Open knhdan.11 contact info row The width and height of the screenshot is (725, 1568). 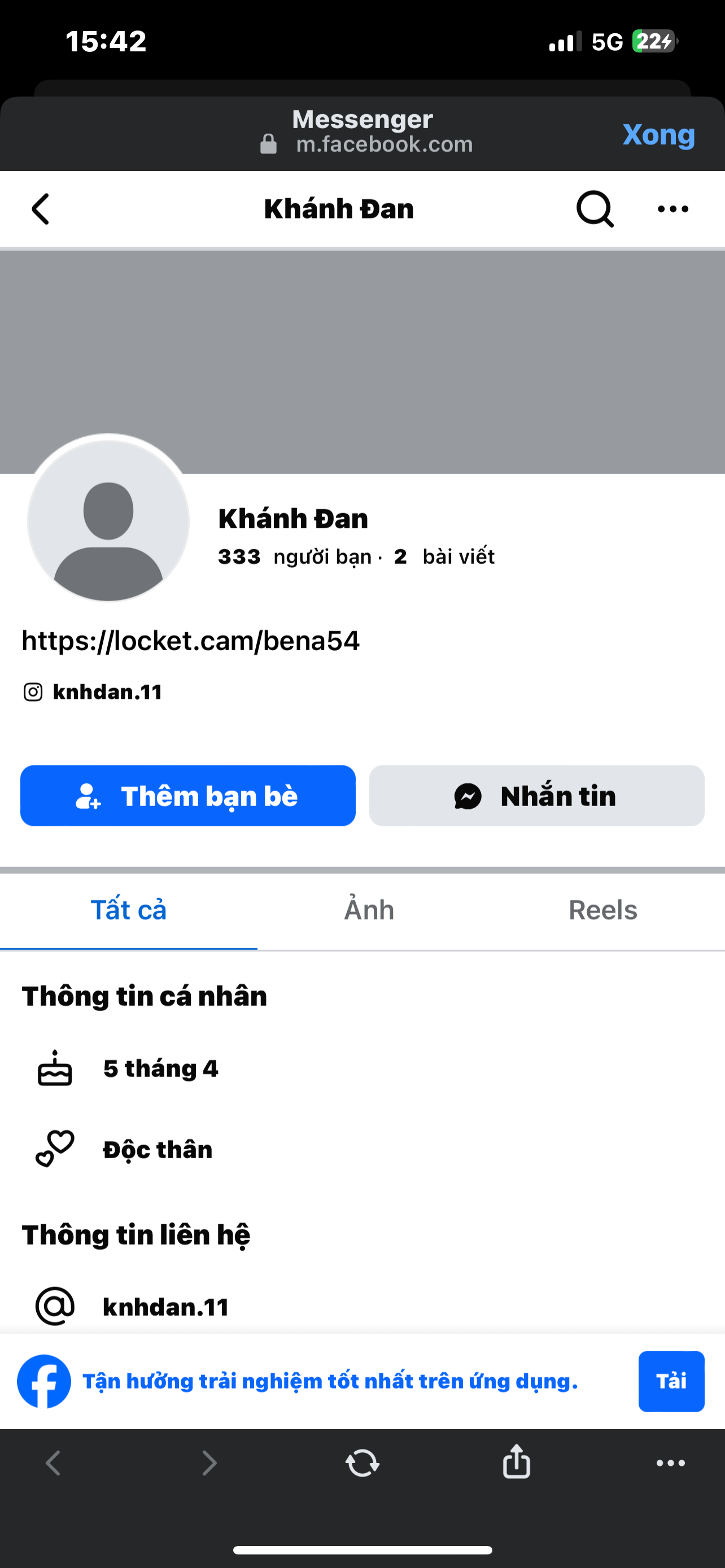tap(165, 1307)
